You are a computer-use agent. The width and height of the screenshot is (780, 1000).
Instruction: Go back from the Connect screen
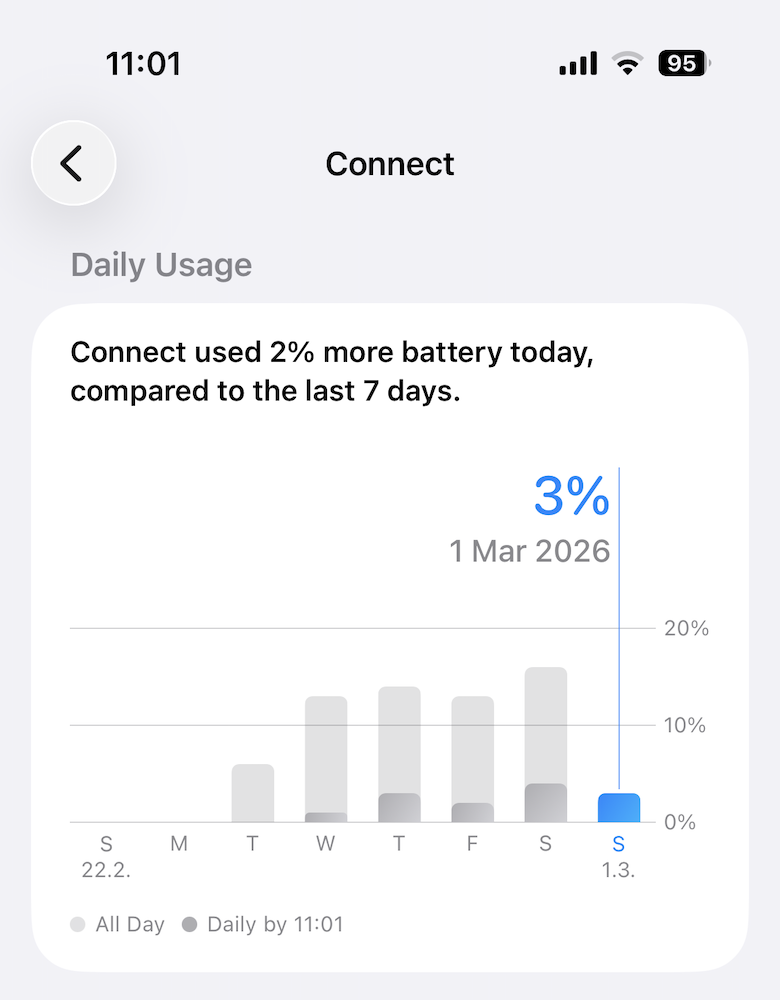click(x=74, y=163)
